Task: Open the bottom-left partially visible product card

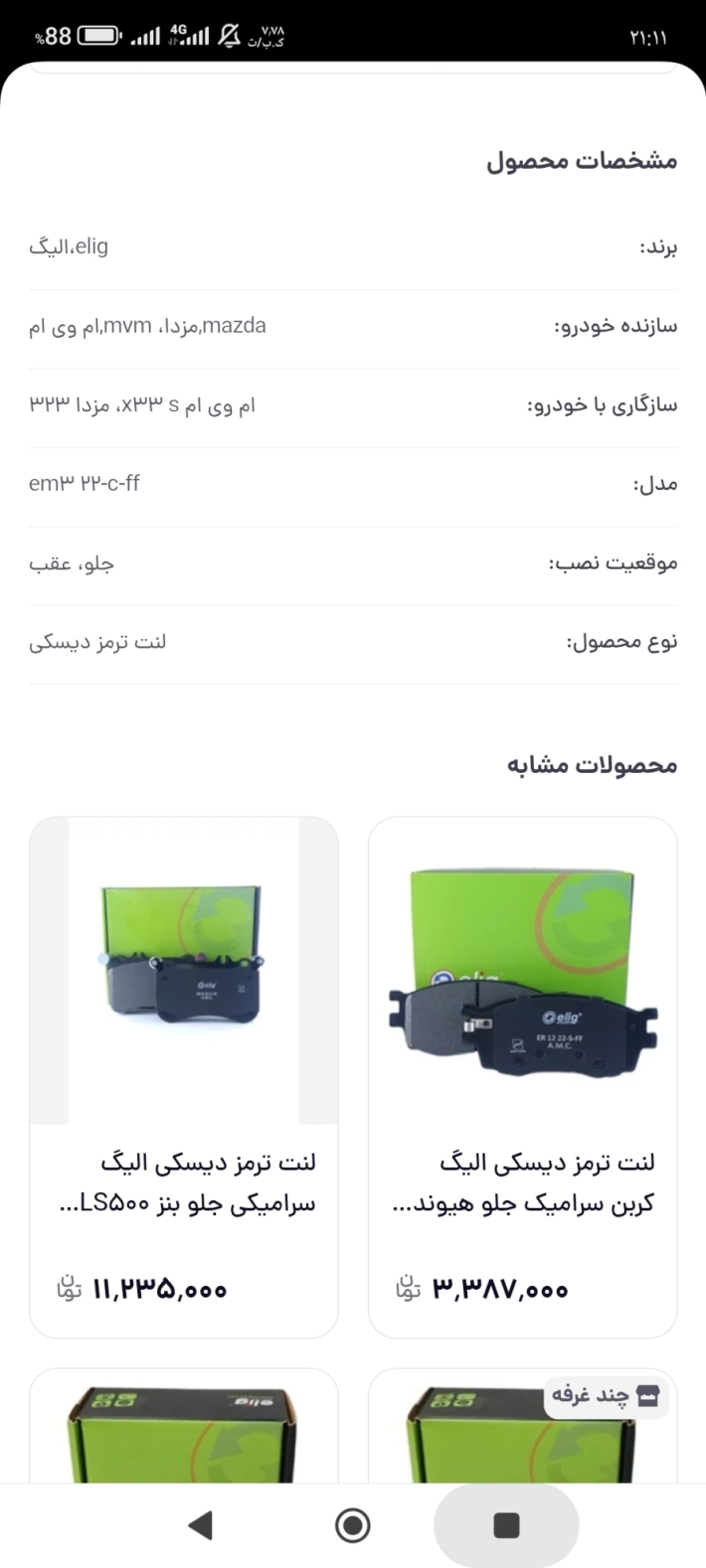Action: click(x=184, y=1426)
